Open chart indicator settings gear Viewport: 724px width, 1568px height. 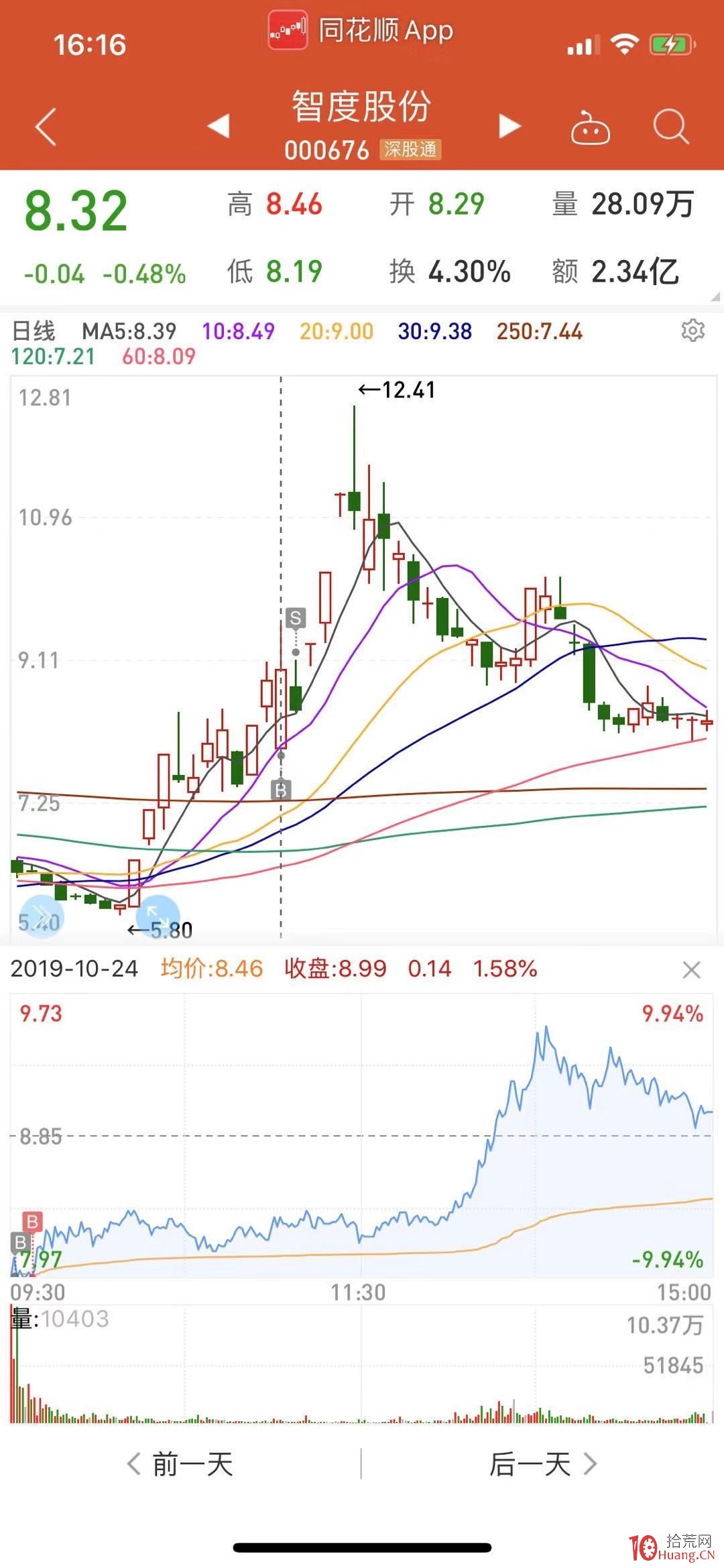coord(692,330)
